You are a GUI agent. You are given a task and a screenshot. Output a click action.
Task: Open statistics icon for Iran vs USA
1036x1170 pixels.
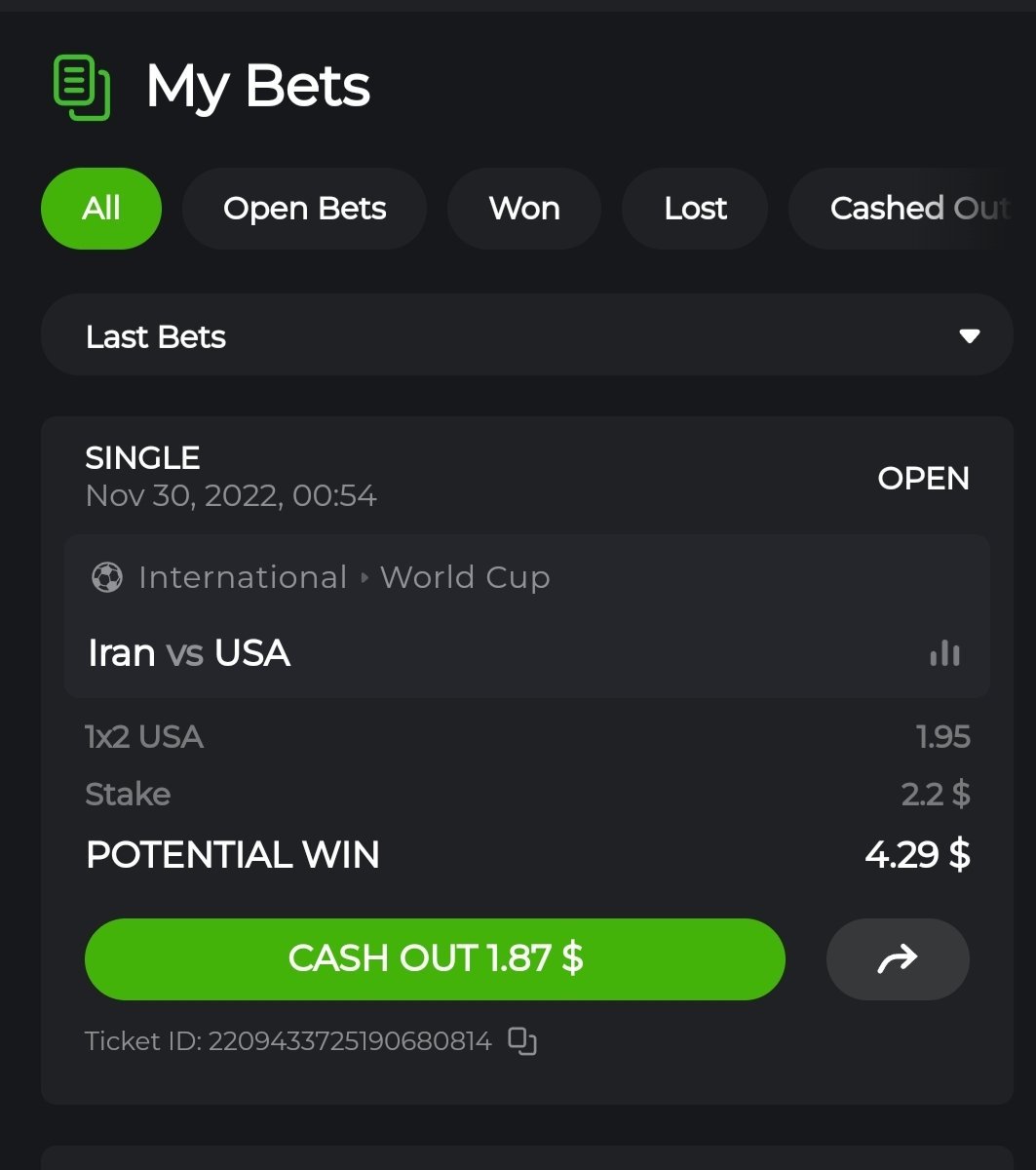pyautogui.click(x=944, y=653)
